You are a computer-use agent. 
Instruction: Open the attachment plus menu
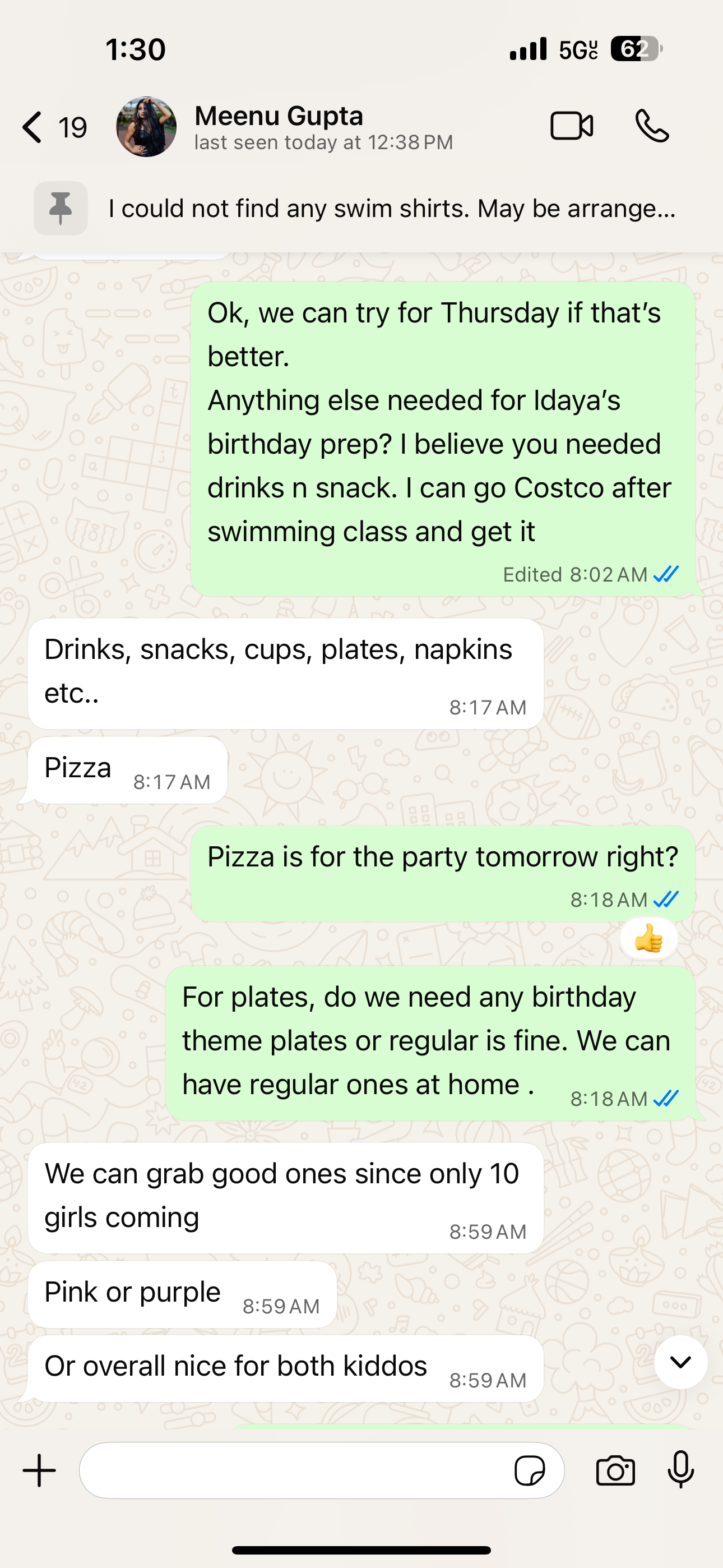point(40,1470)
